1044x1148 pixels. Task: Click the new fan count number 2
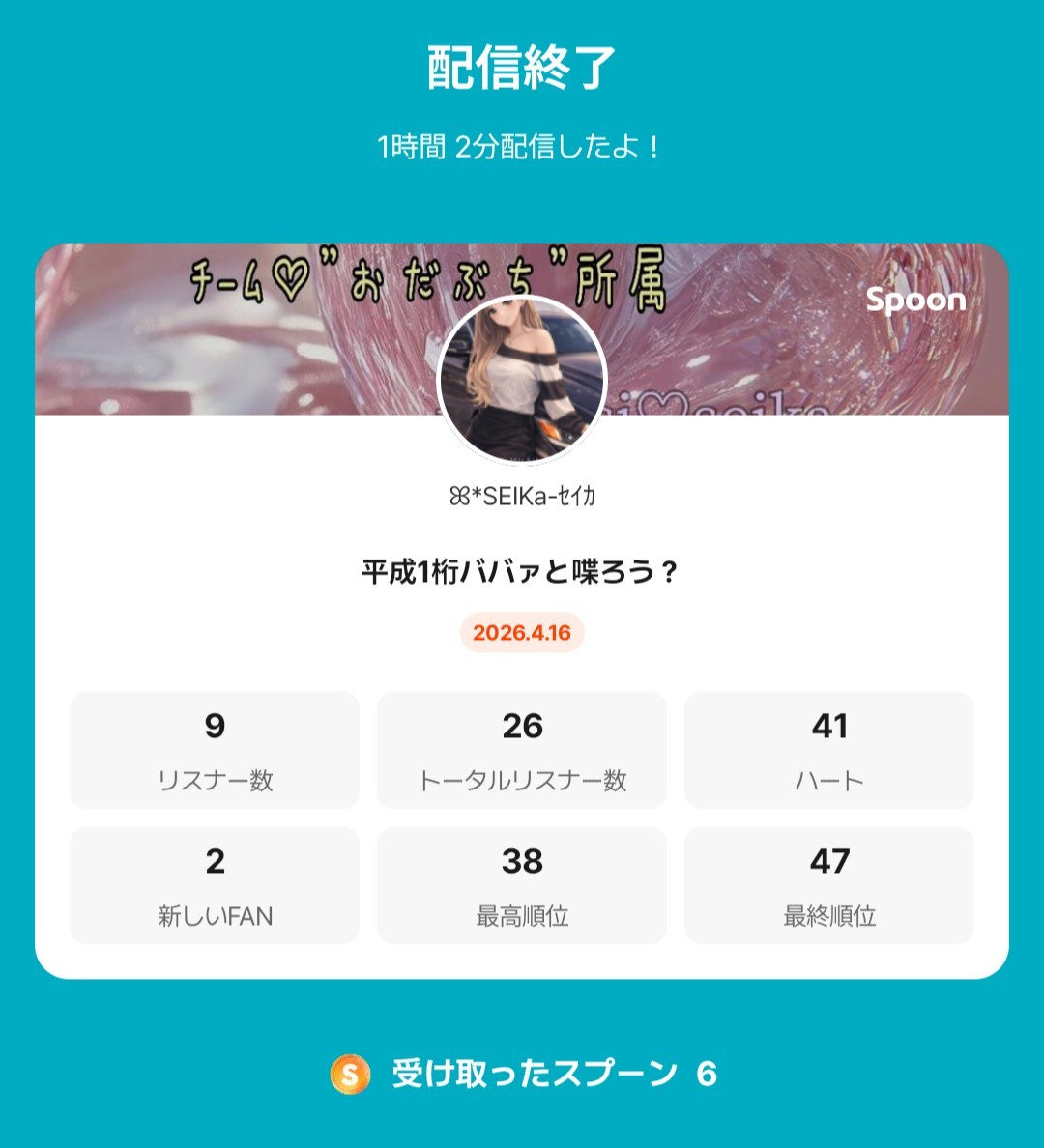[x=215, y=862]
